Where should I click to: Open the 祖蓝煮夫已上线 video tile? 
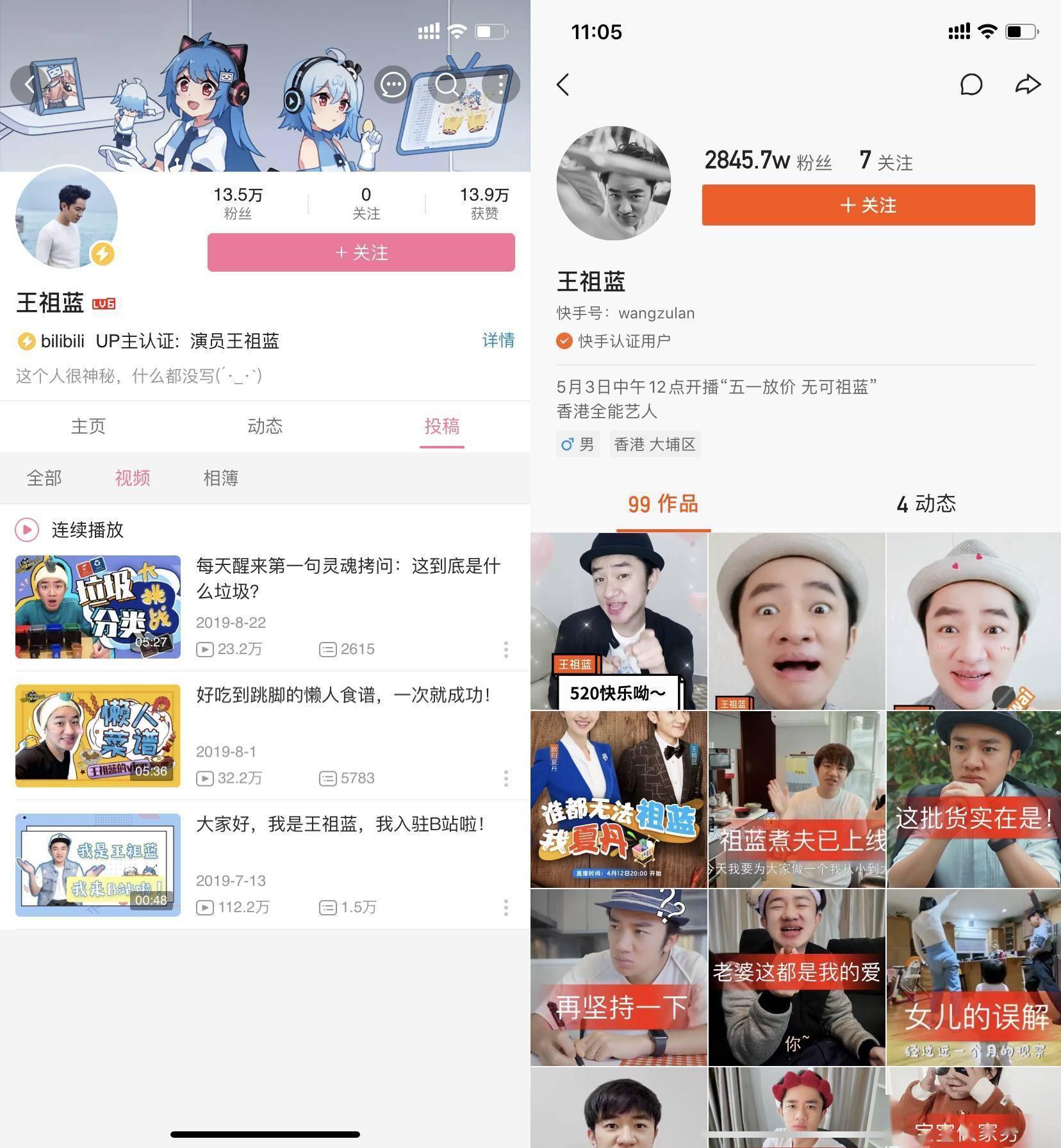797,799
